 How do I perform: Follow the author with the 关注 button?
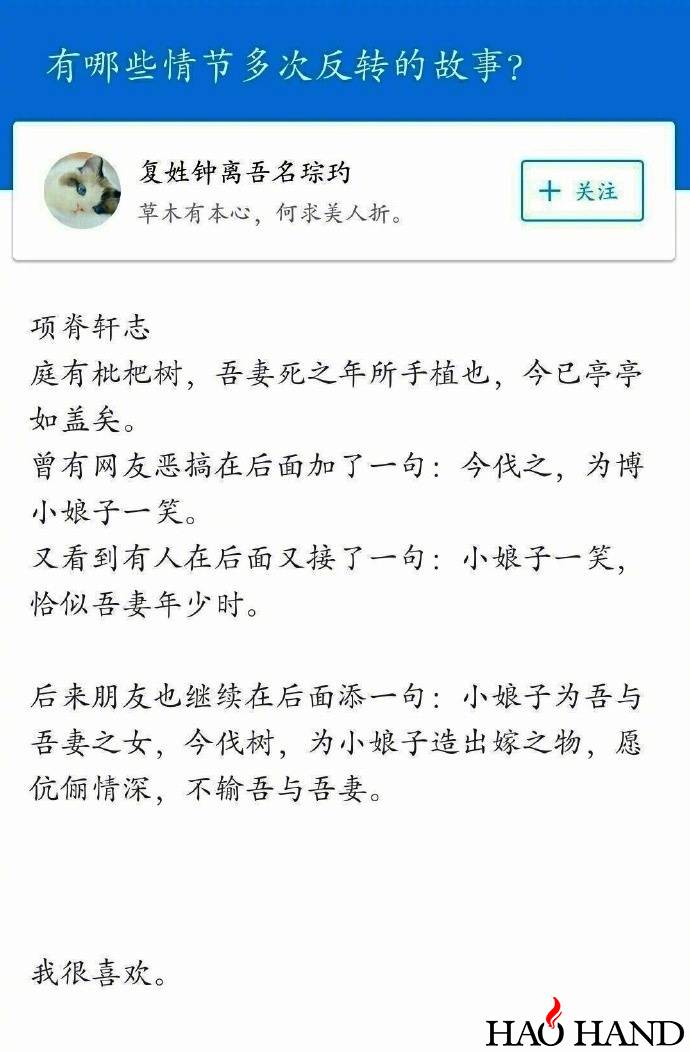click(x=581, y=191)
